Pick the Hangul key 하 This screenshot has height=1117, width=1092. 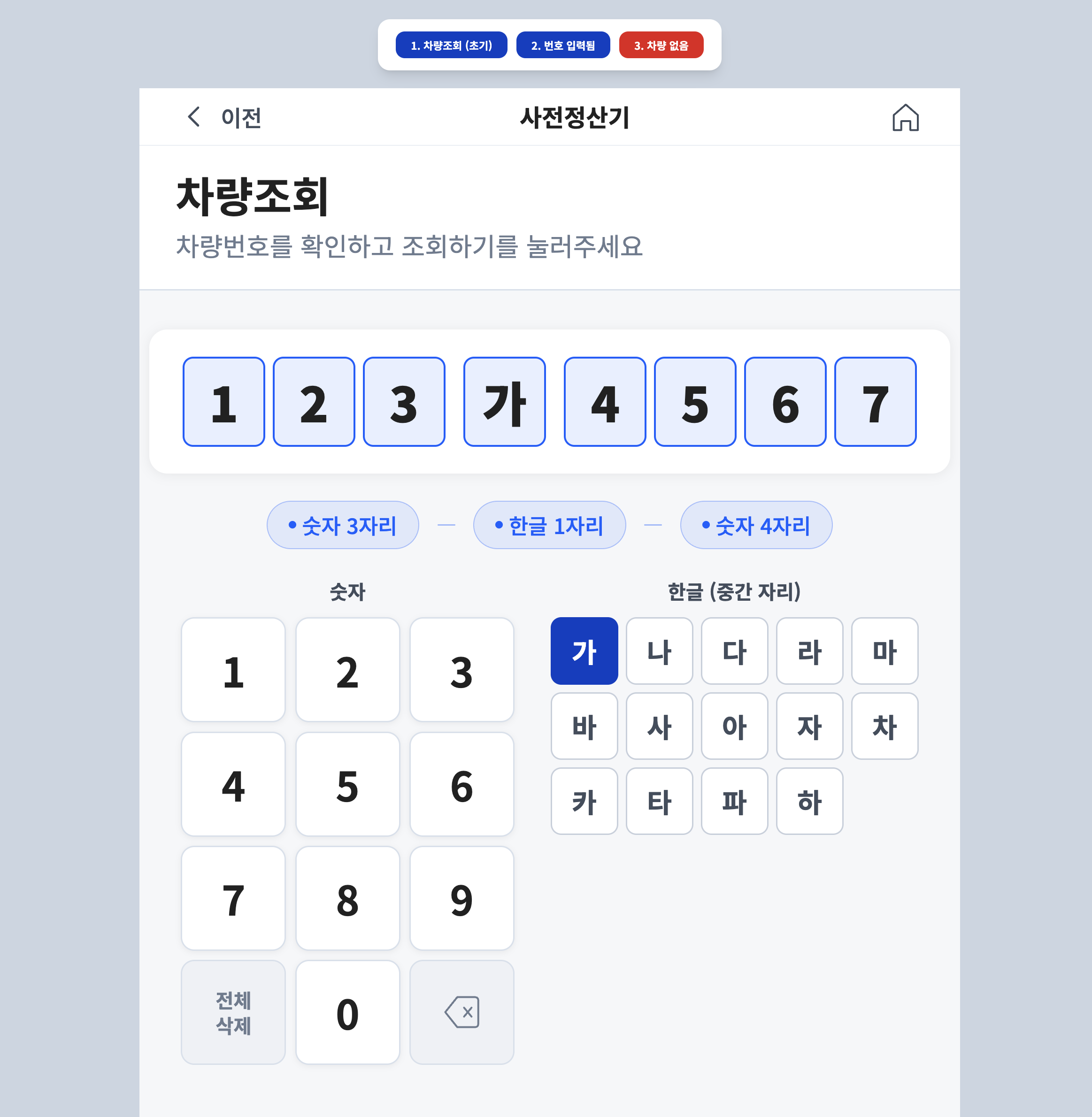point(809,801)
